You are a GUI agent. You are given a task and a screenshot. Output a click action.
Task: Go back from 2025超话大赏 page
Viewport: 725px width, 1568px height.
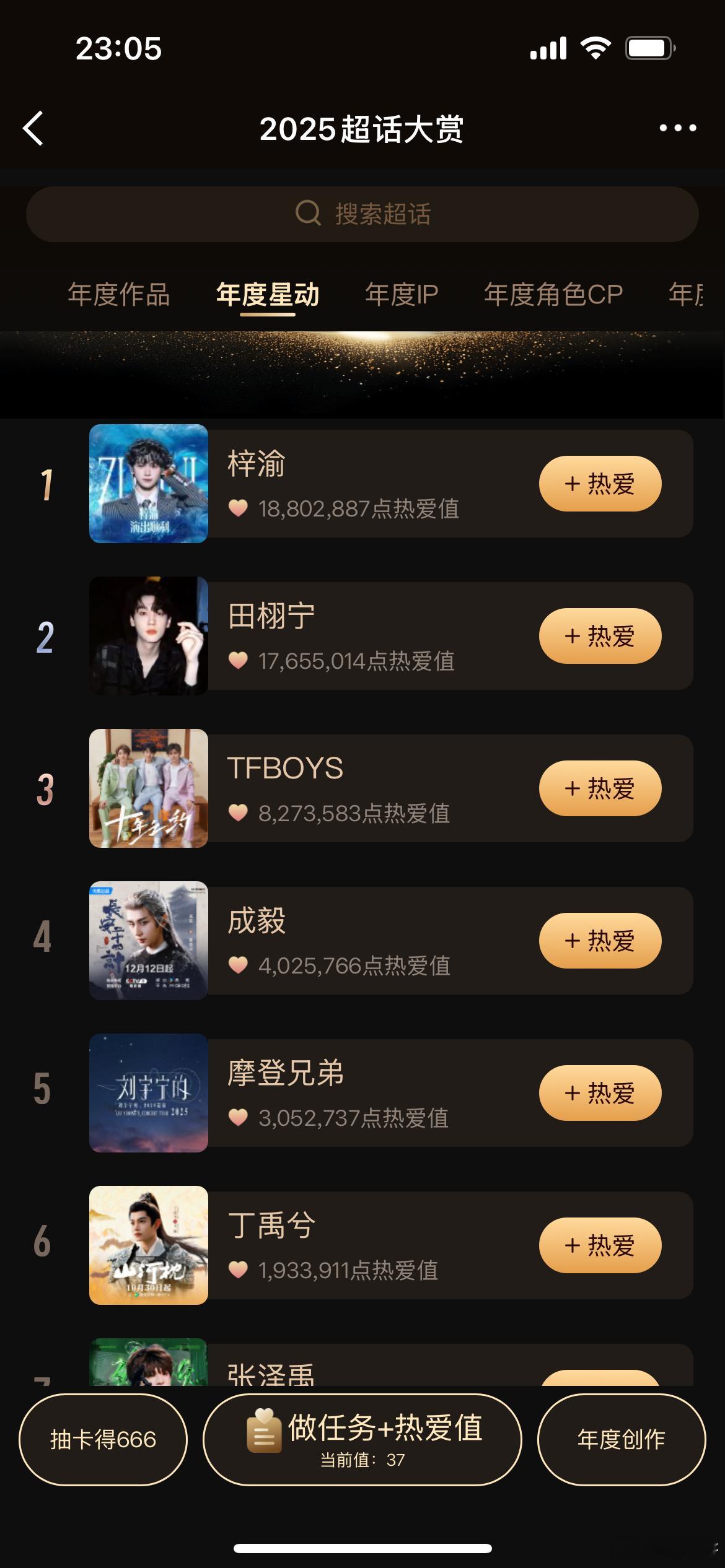click(33, 128)
